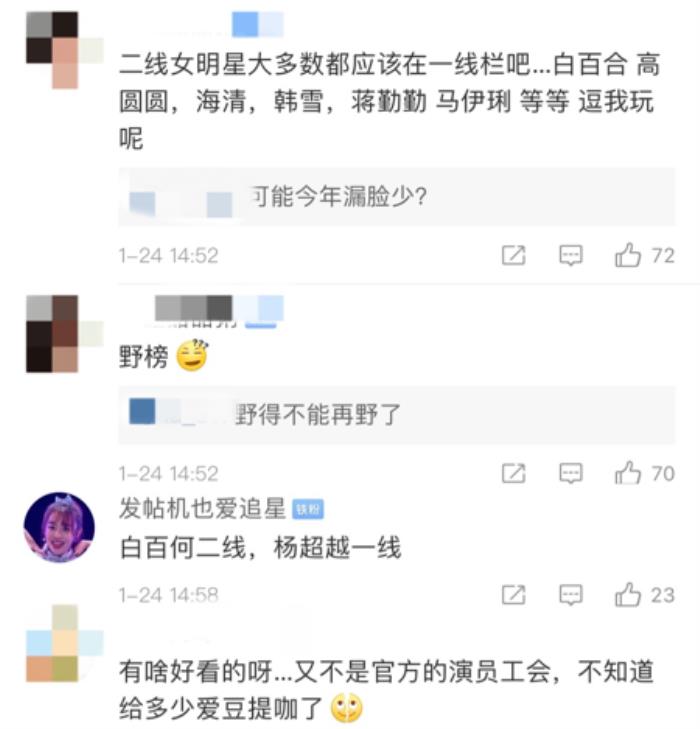Viewport: 700px width, 729px height.
Task: Open the reply 可能今年漏脸少?
Action: click(338, 197)
